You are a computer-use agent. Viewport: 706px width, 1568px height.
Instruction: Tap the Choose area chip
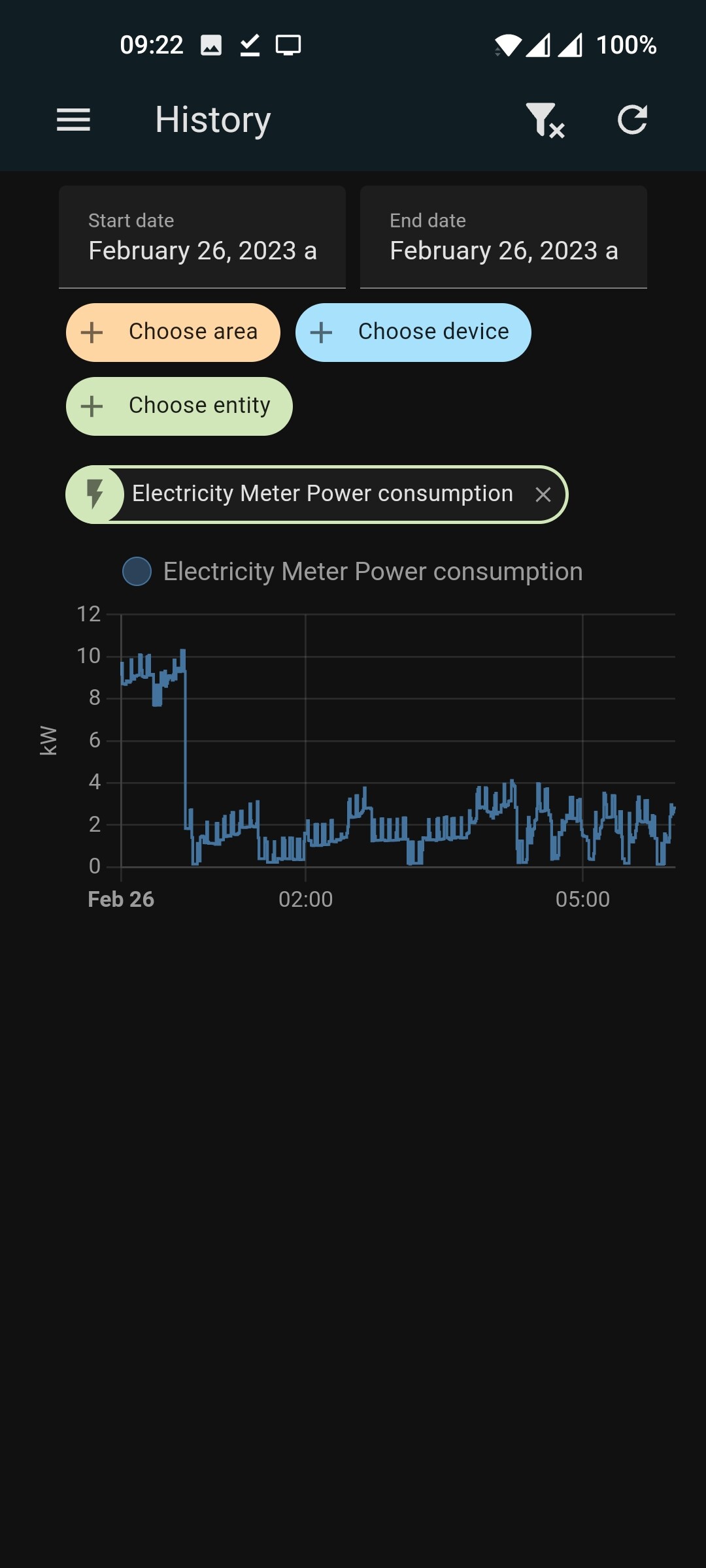coord(173,332)
